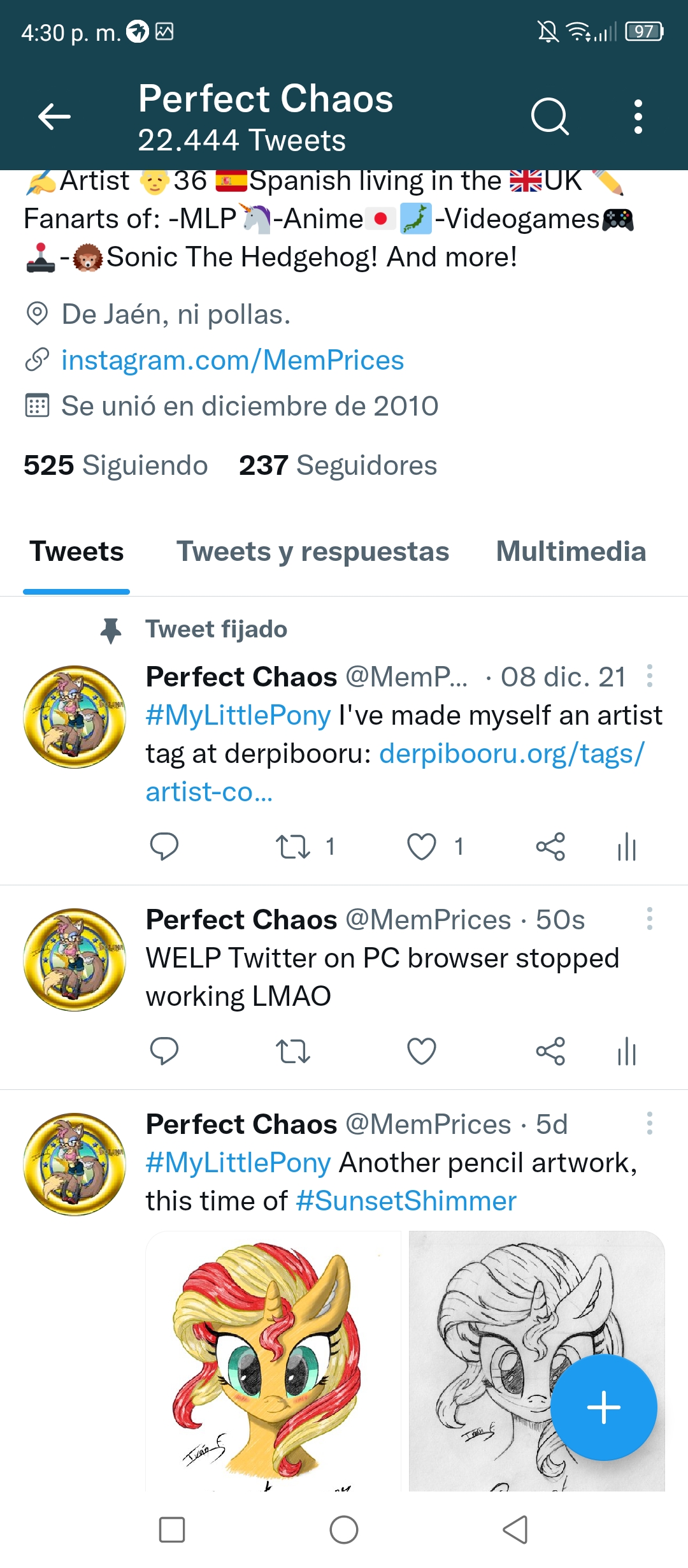The width and height of the screenshot is (688, 1568).
Task: Compose a new tweet
Action: [603, 1407]
